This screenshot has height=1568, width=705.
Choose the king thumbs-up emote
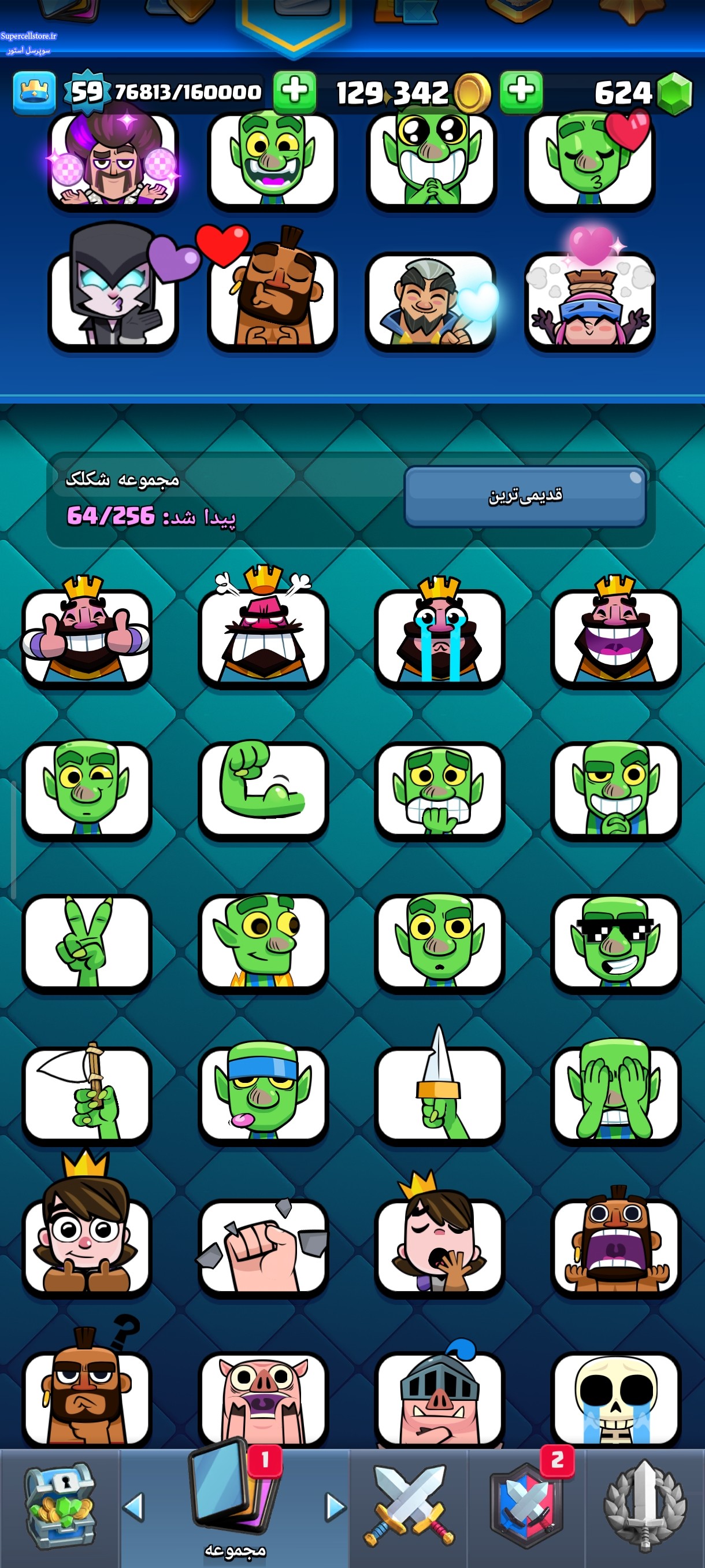pyautogui.click(x=86, y=635)
